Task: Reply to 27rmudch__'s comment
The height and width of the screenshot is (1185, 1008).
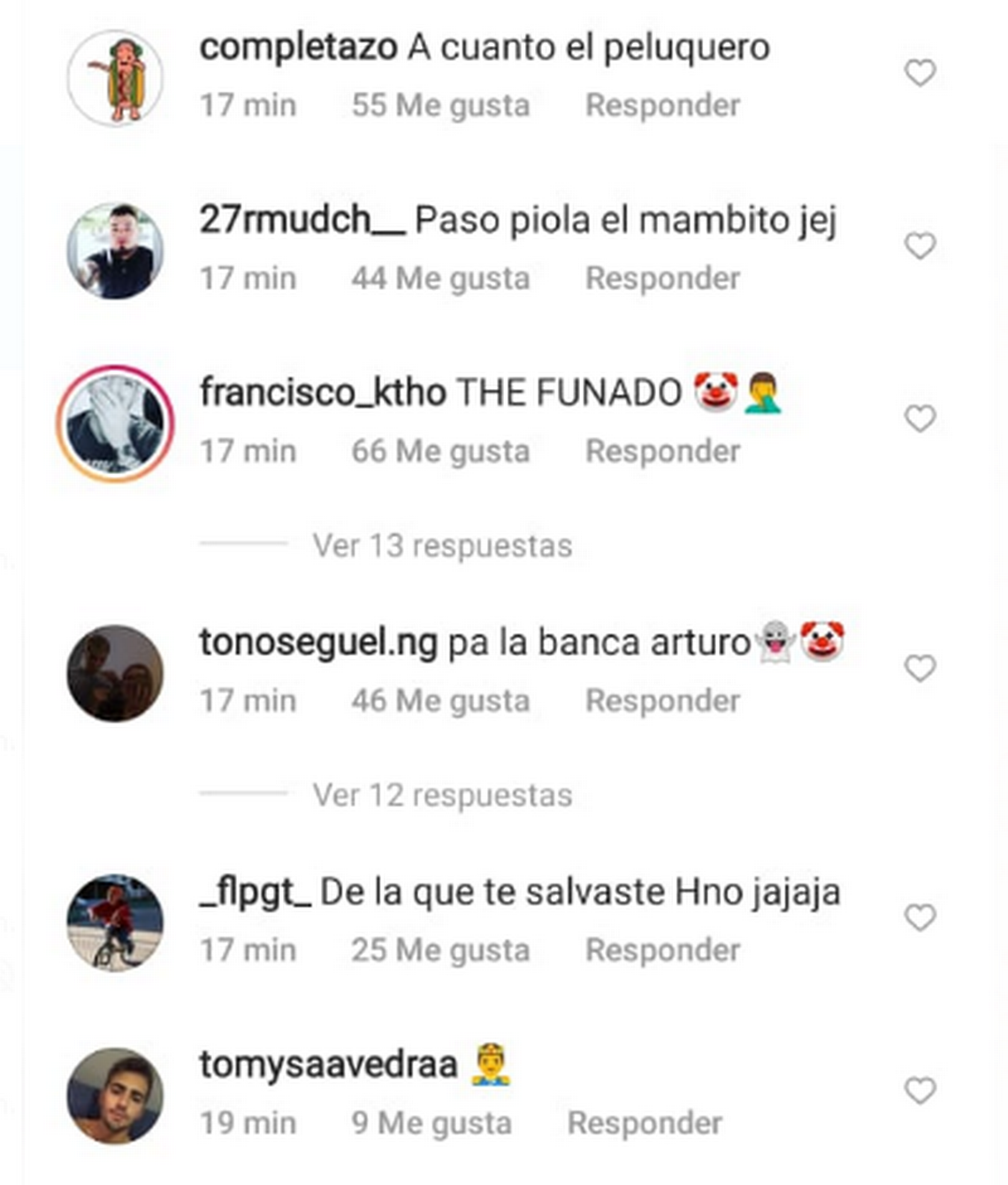Action: click(x=662, y=279)
